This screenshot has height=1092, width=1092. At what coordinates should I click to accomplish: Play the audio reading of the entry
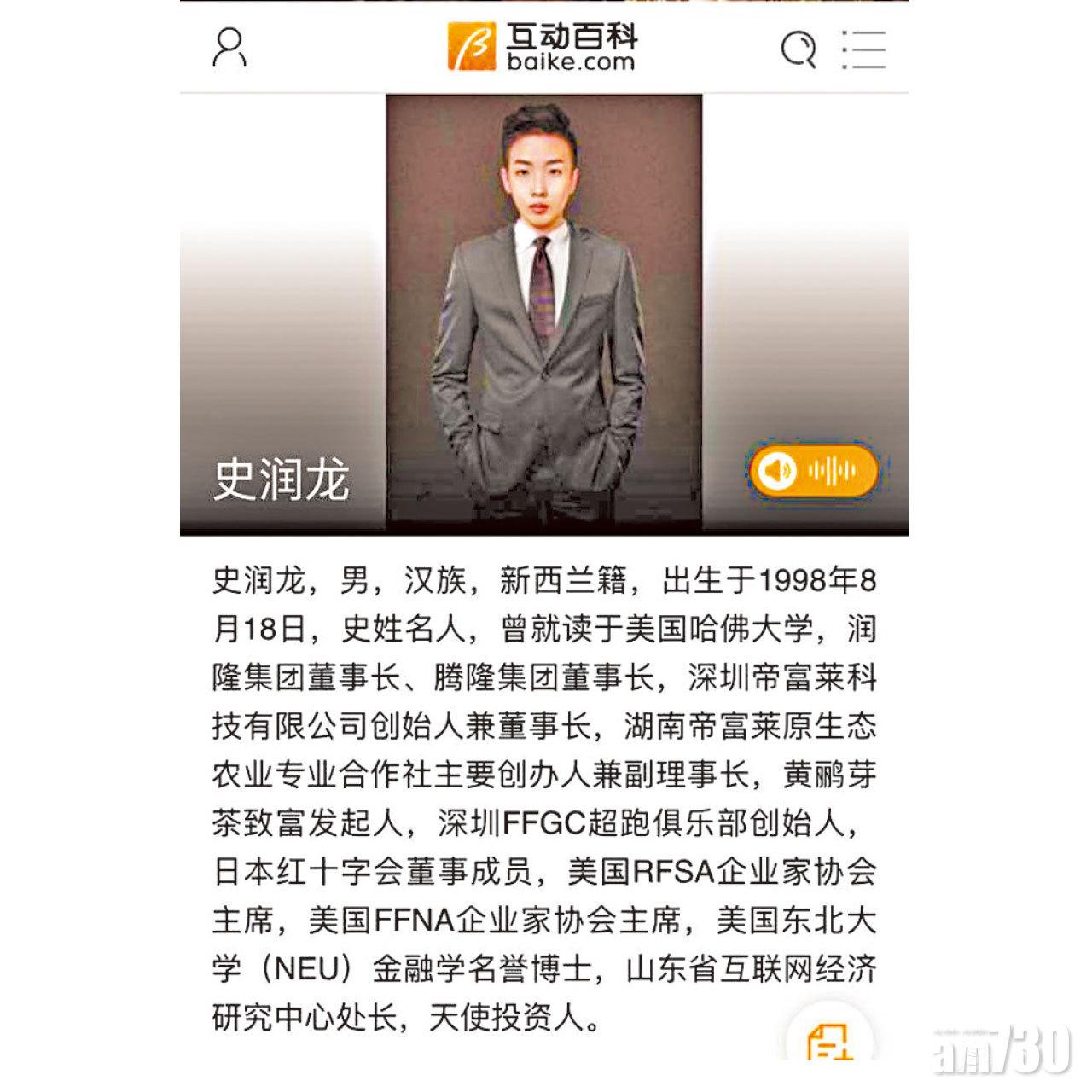(x=813, y=470)
